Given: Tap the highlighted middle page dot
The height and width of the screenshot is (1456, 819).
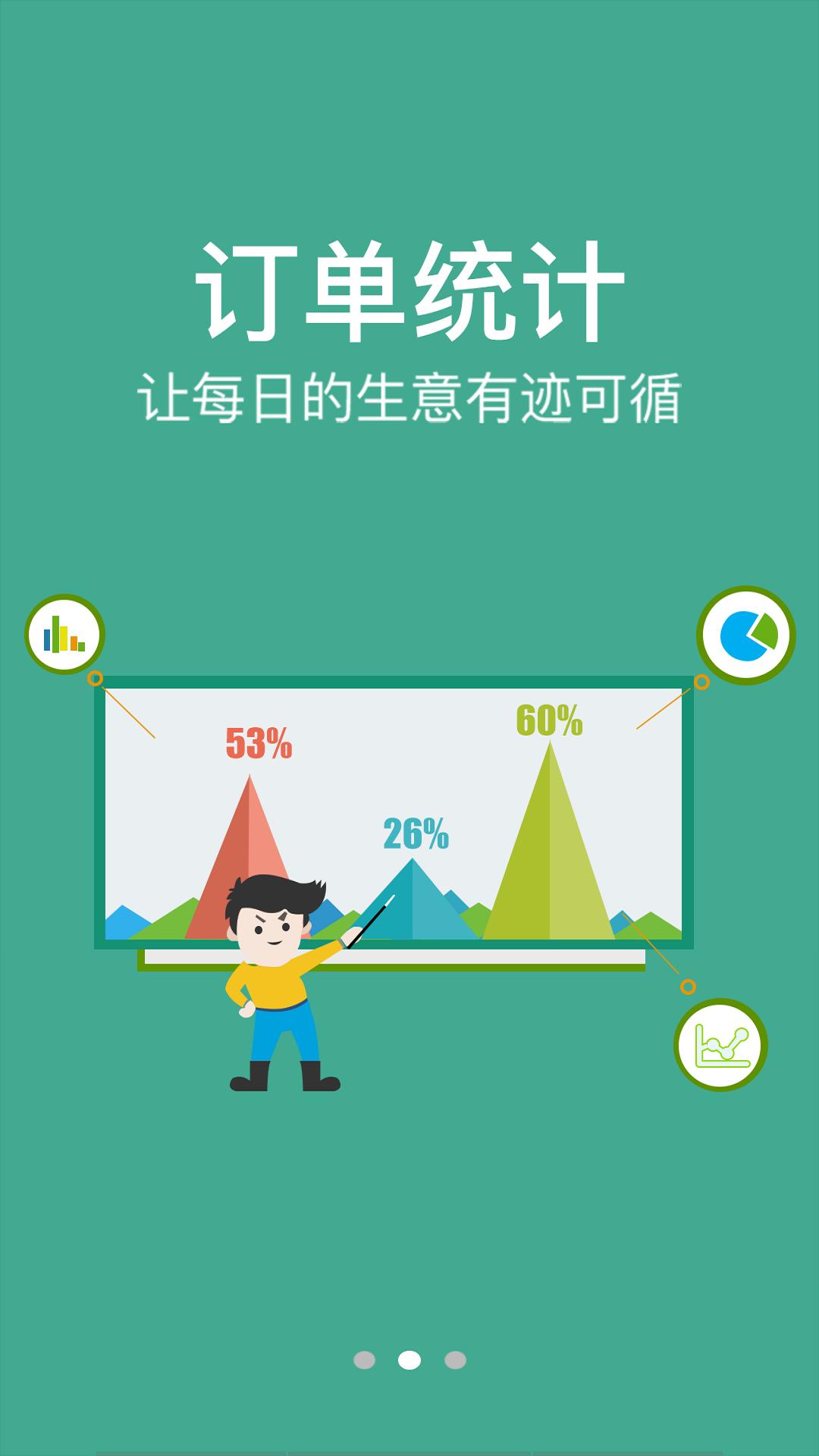Looking at the screenshot, I should 409,1360.
